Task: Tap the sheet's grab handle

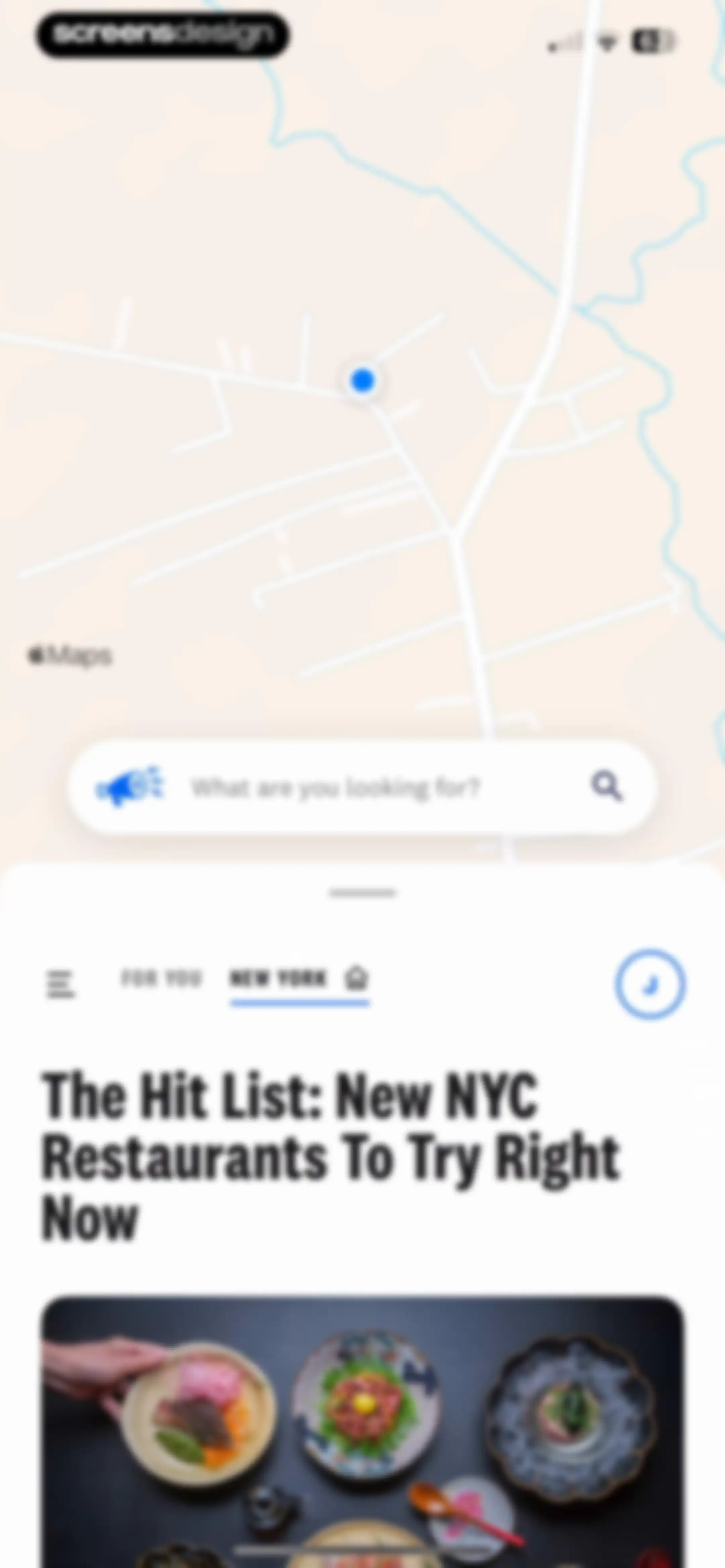Action: (362, 893)
